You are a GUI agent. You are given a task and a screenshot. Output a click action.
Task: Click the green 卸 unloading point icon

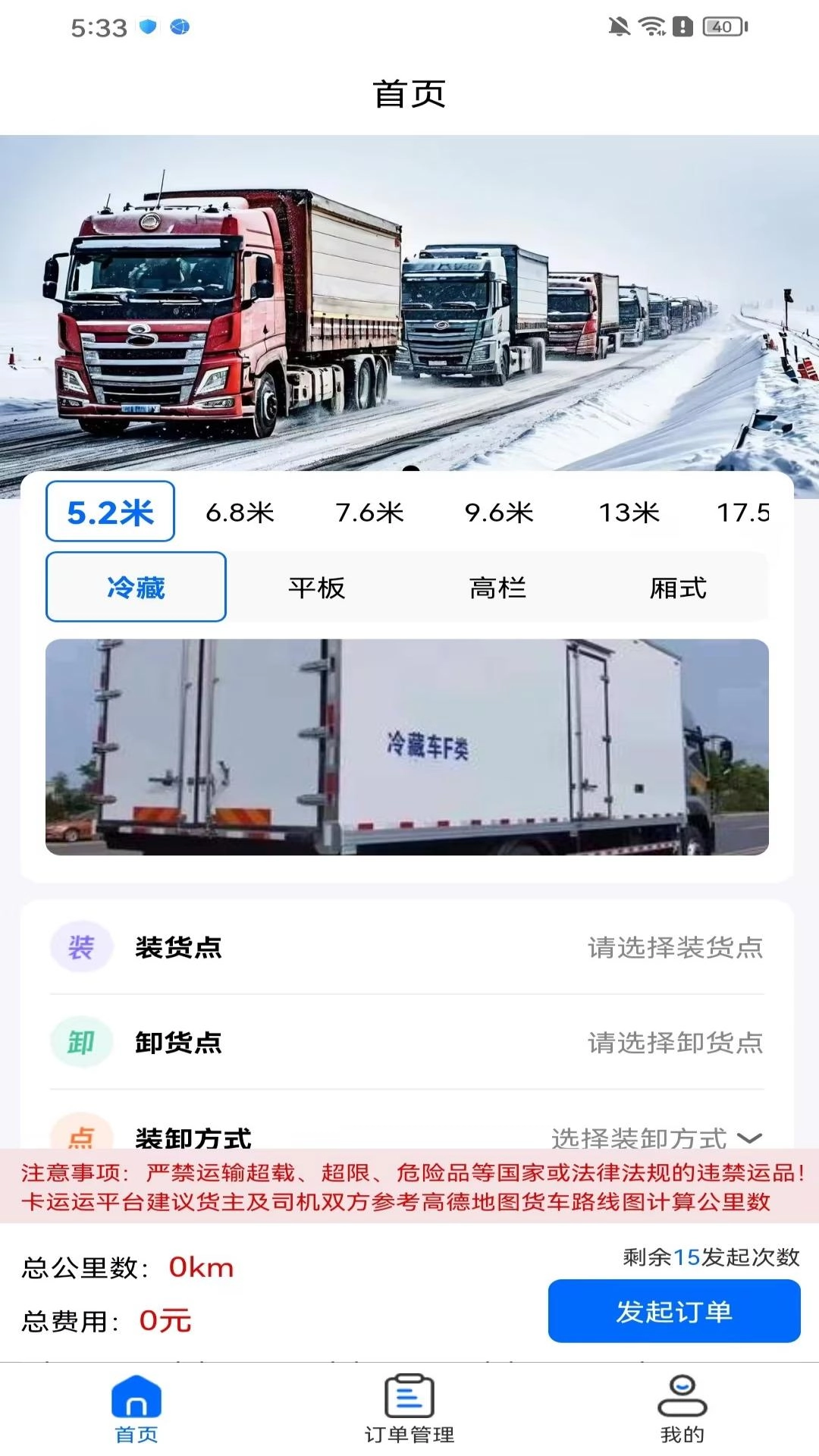(x=81, y=1043)
